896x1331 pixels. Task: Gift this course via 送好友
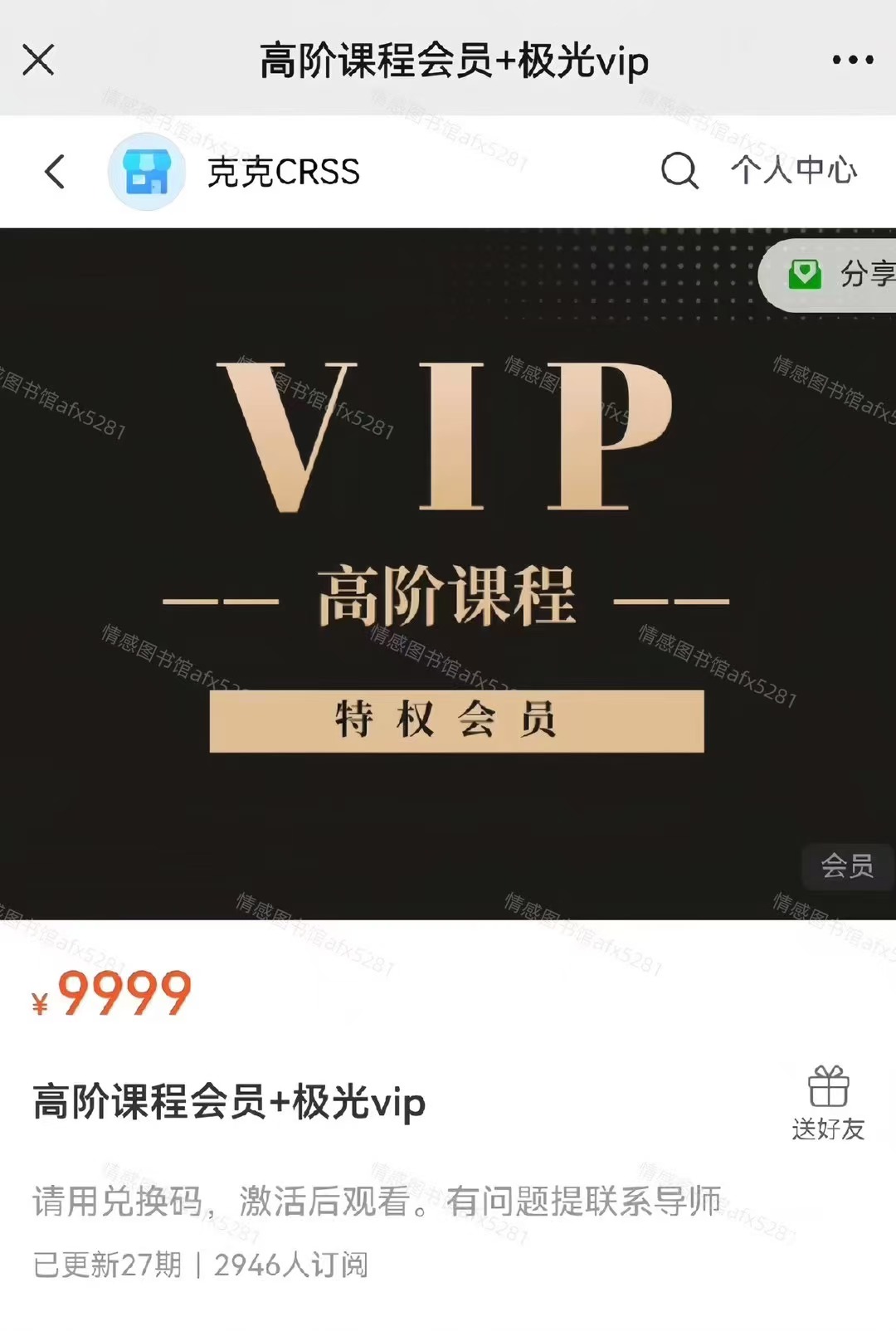pyautogui.click(x=828, y=1104)
